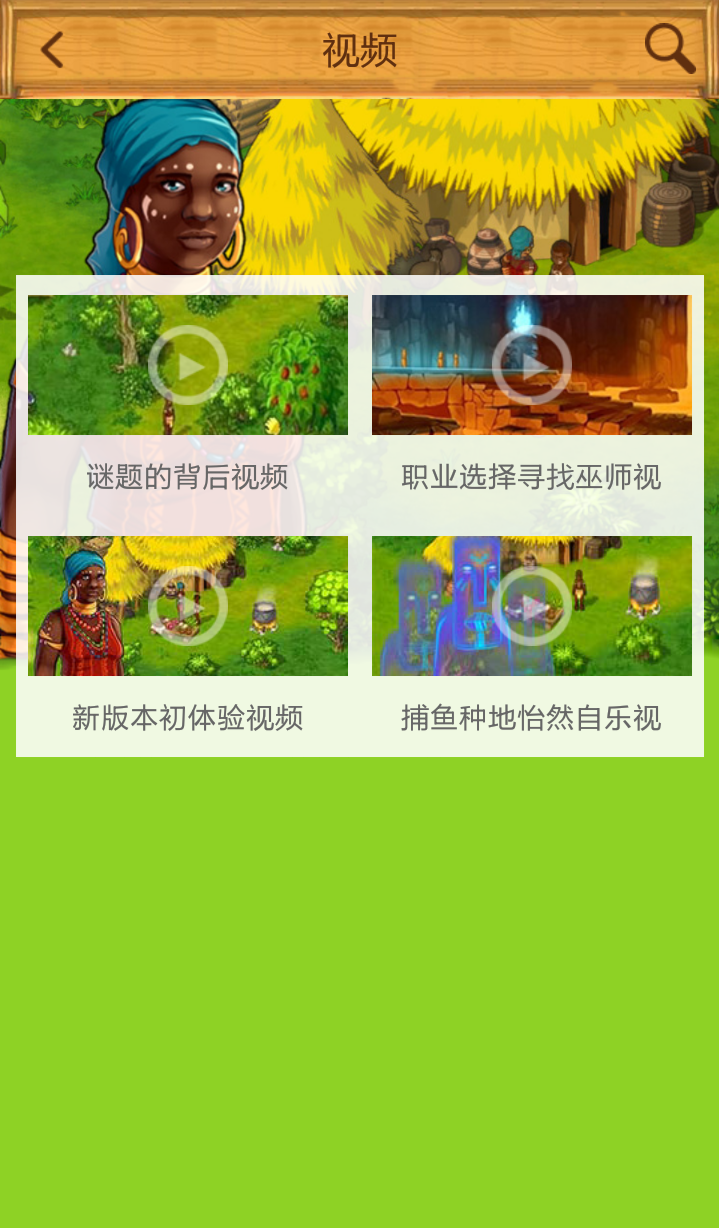Open the 新版本初体验视频 video
This screenshot has height=1228, width=719.
[x=188, y=606]
